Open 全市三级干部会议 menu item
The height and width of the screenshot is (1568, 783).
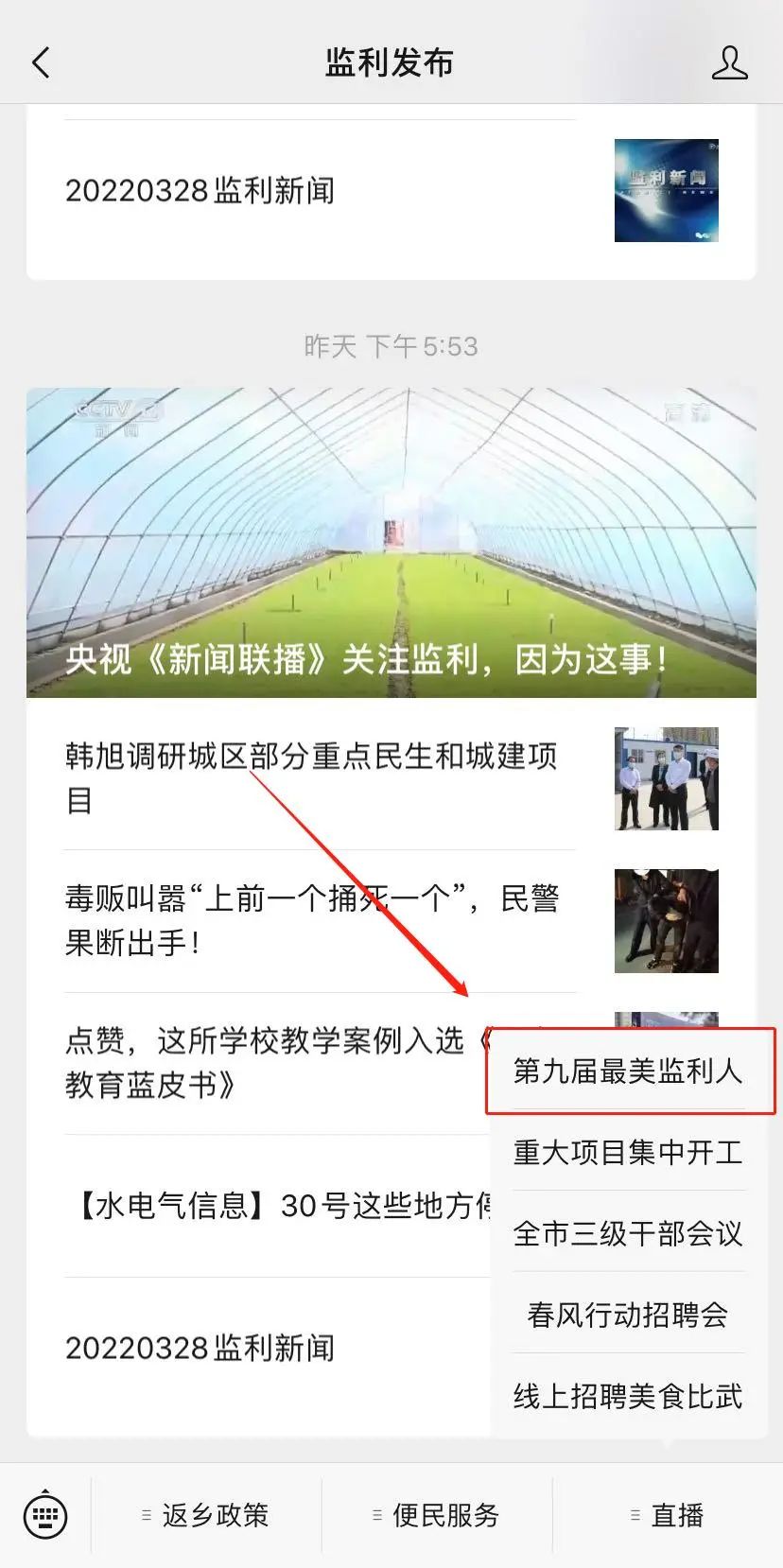point(628,1233)
